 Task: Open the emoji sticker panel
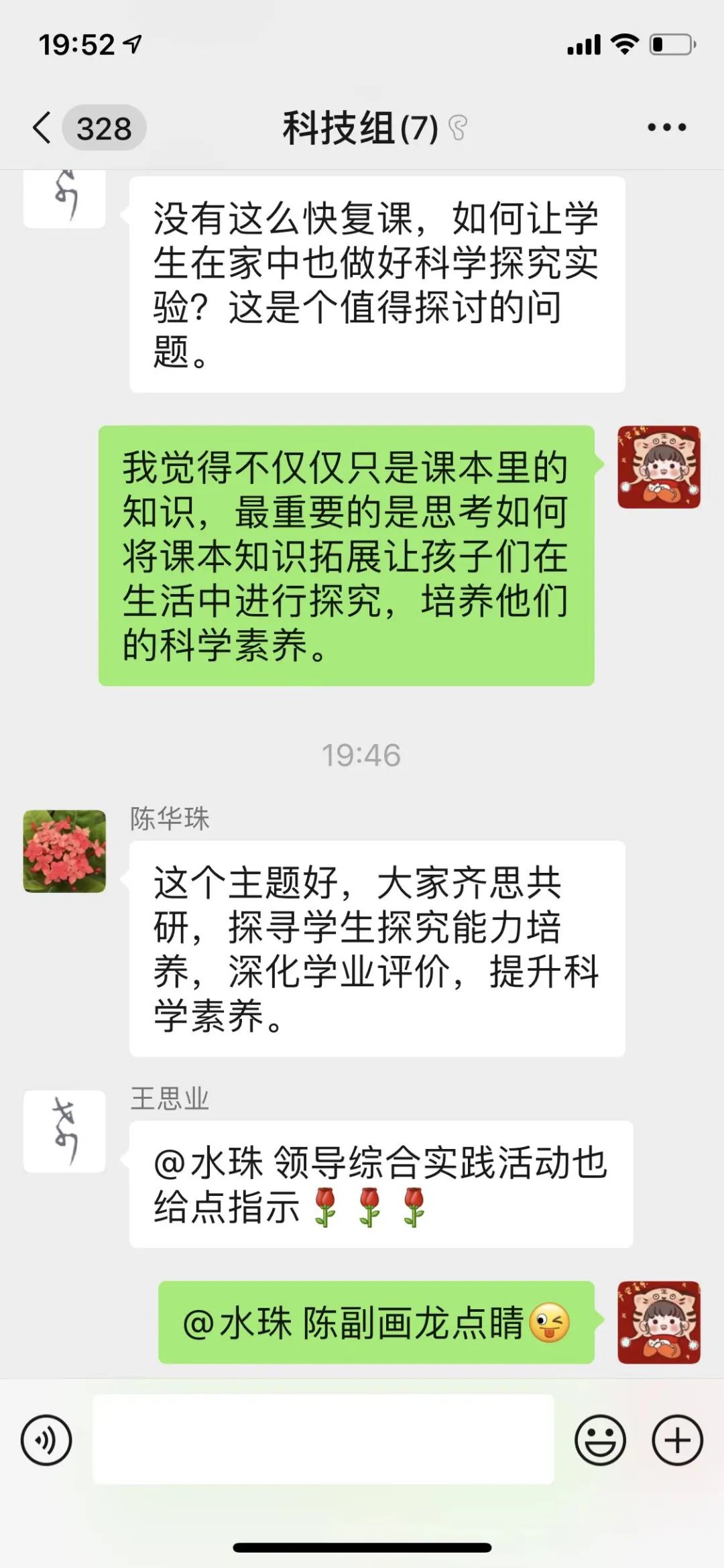(x=600, y=1439)
